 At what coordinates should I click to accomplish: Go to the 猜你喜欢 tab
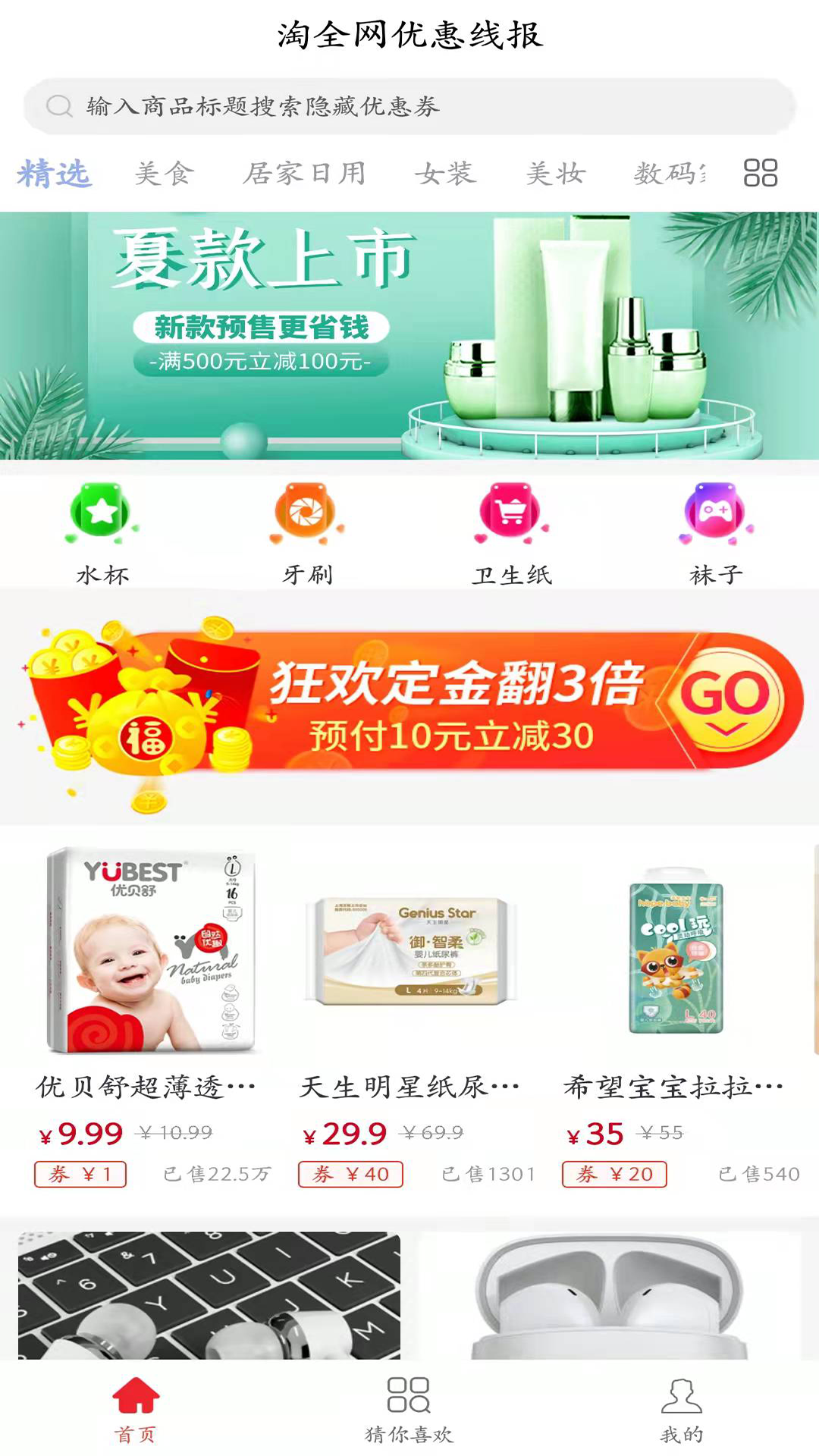[409, 1409]
